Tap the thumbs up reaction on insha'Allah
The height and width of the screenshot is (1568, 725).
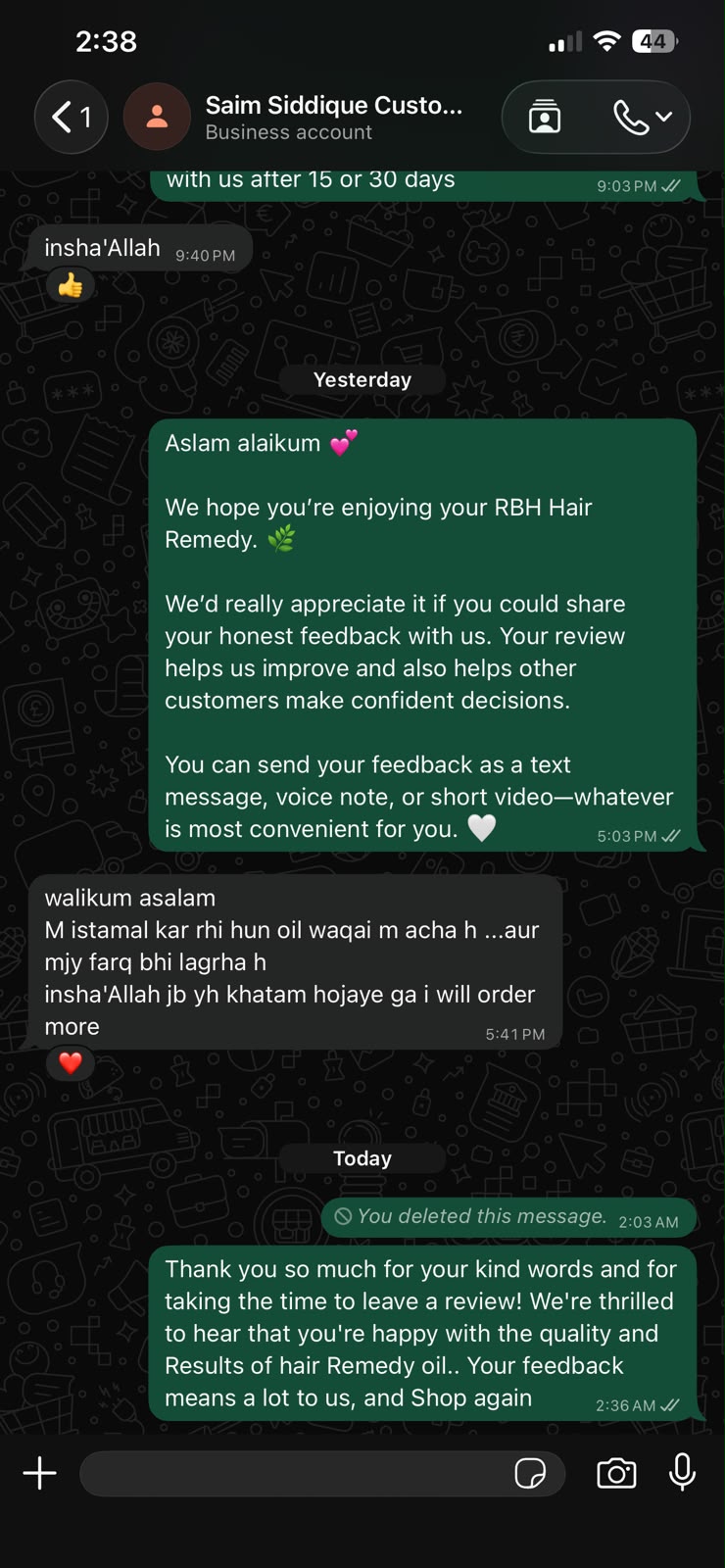point(71,285)
